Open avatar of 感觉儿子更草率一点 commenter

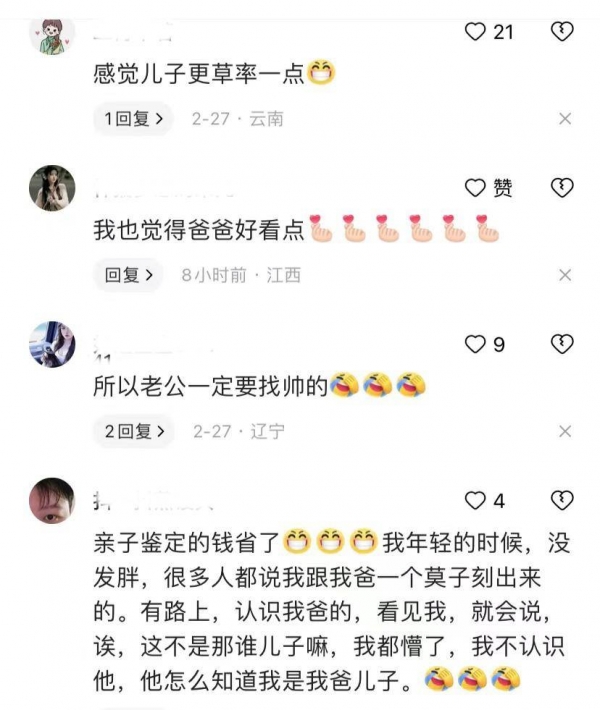(x=52, y=32)
